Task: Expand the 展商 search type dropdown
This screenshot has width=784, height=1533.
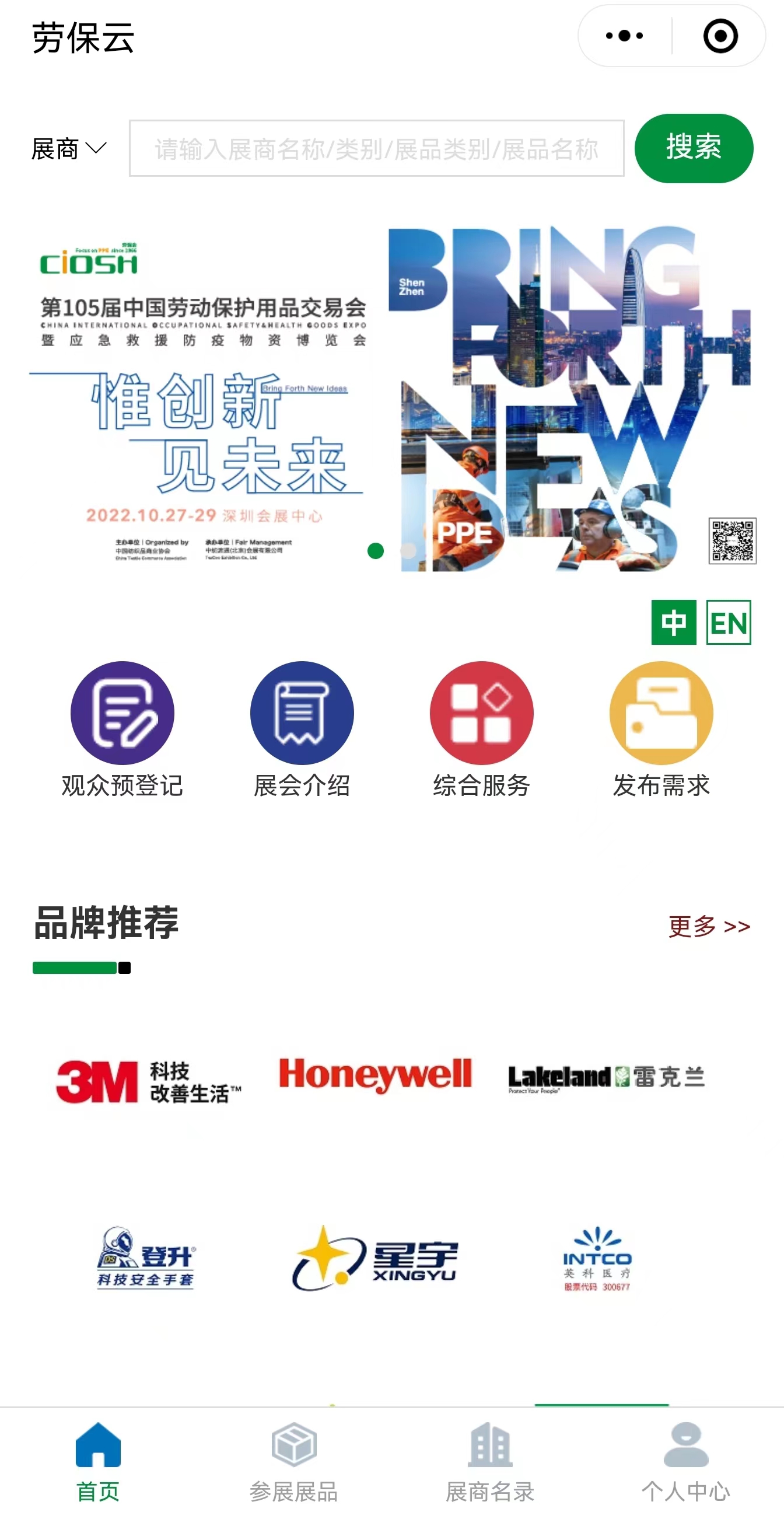Action: tap(69, 148)
